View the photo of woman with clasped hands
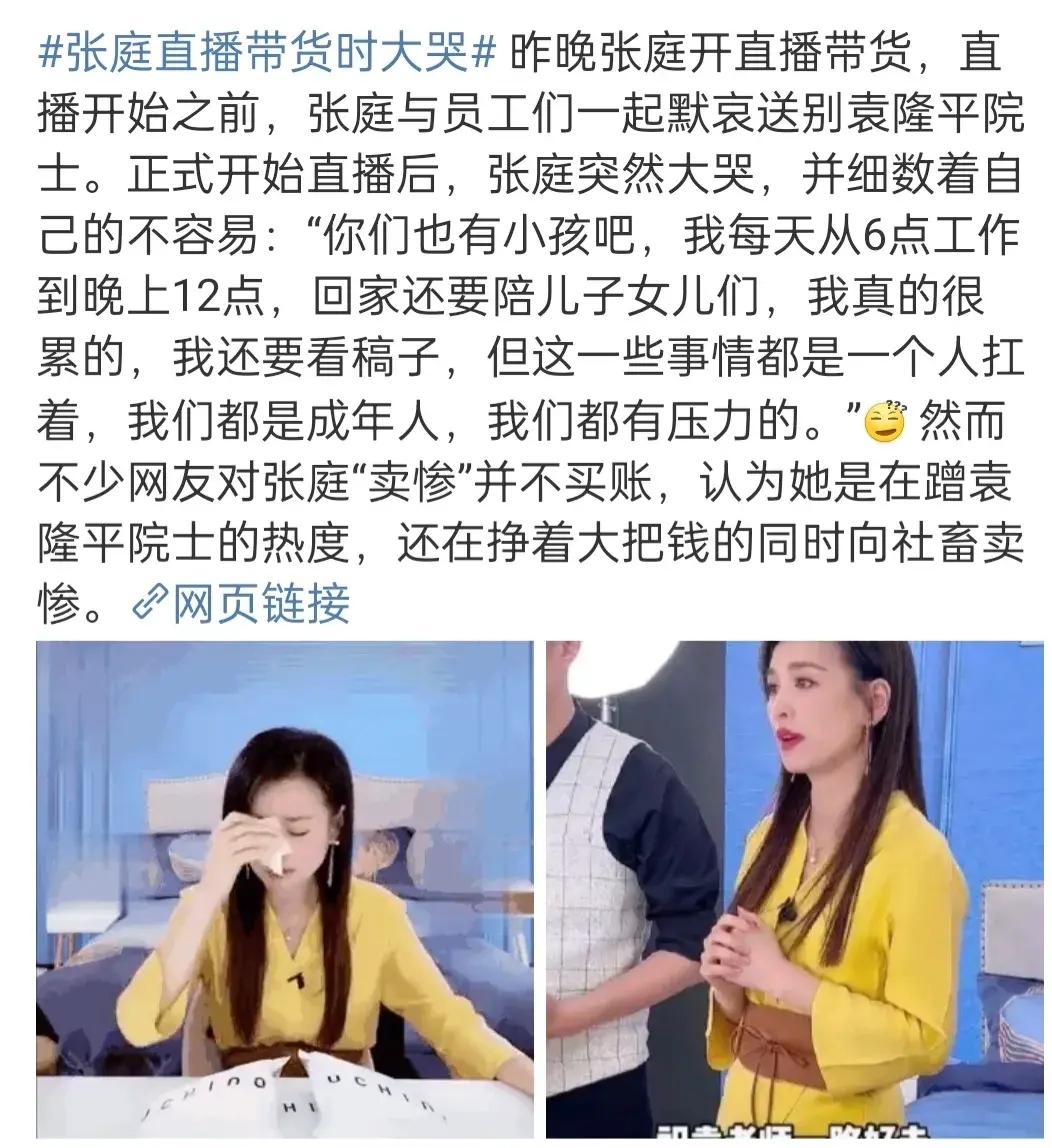 coord(795,890)
